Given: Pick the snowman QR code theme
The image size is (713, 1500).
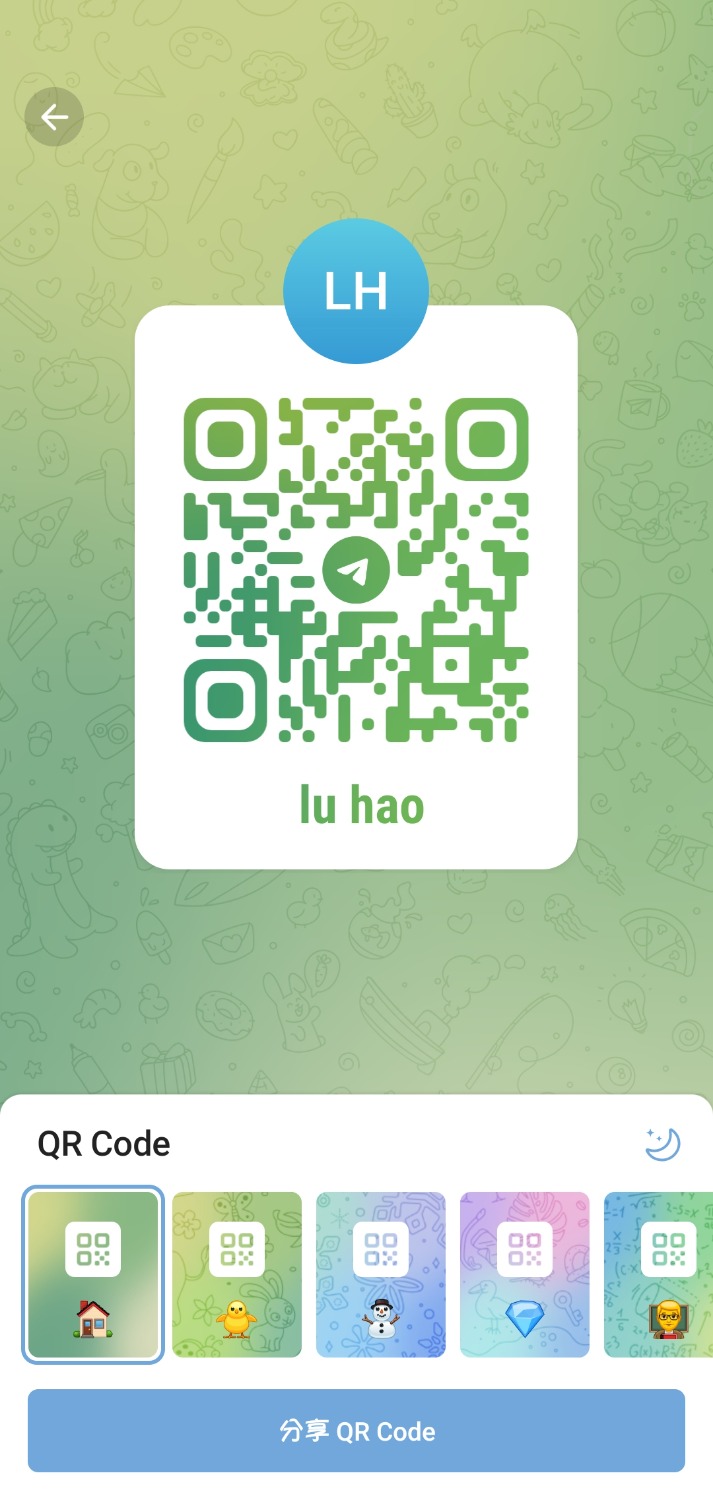Looking at the screenshot, I should [x=381, y=1274].
